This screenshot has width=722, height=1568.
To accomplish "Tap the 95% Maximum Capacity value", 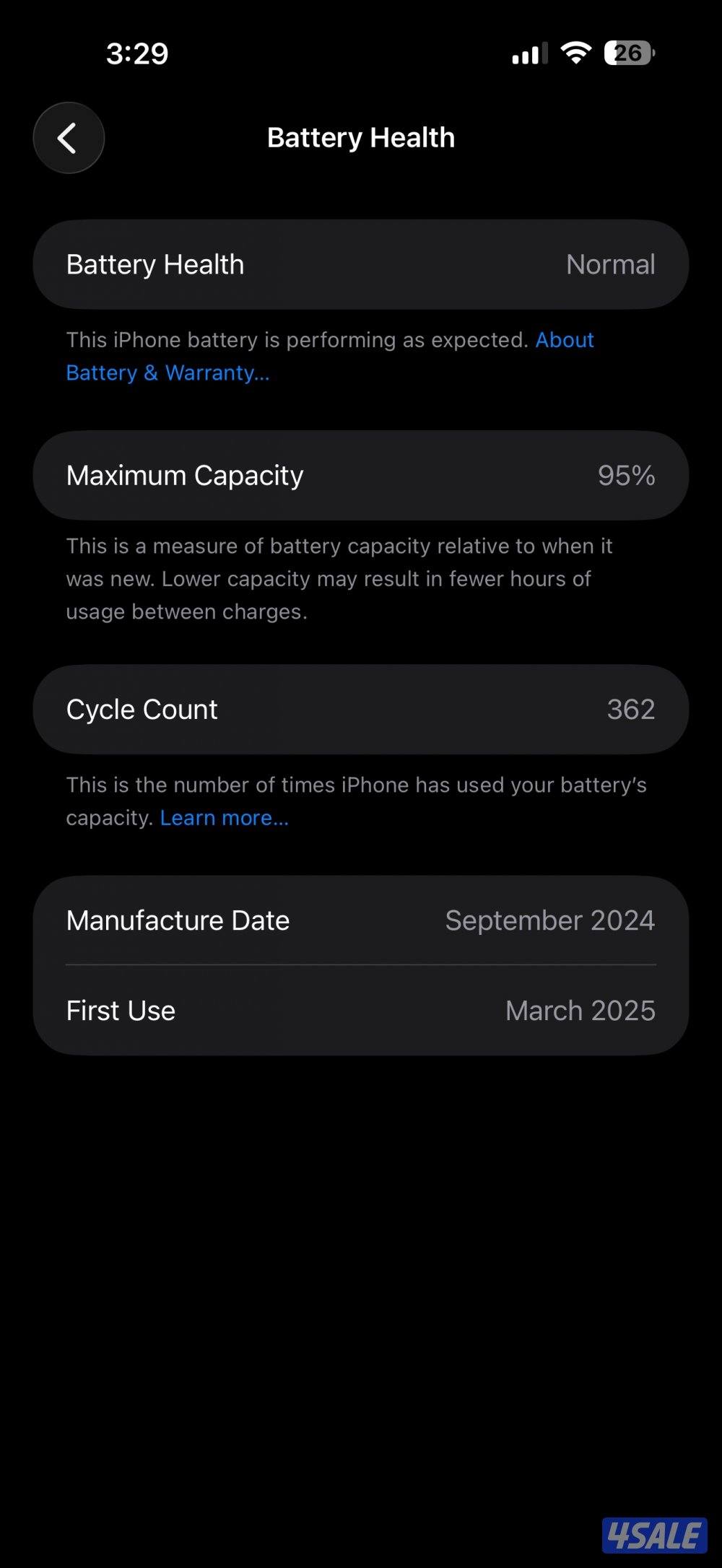I will coord(627,474).
